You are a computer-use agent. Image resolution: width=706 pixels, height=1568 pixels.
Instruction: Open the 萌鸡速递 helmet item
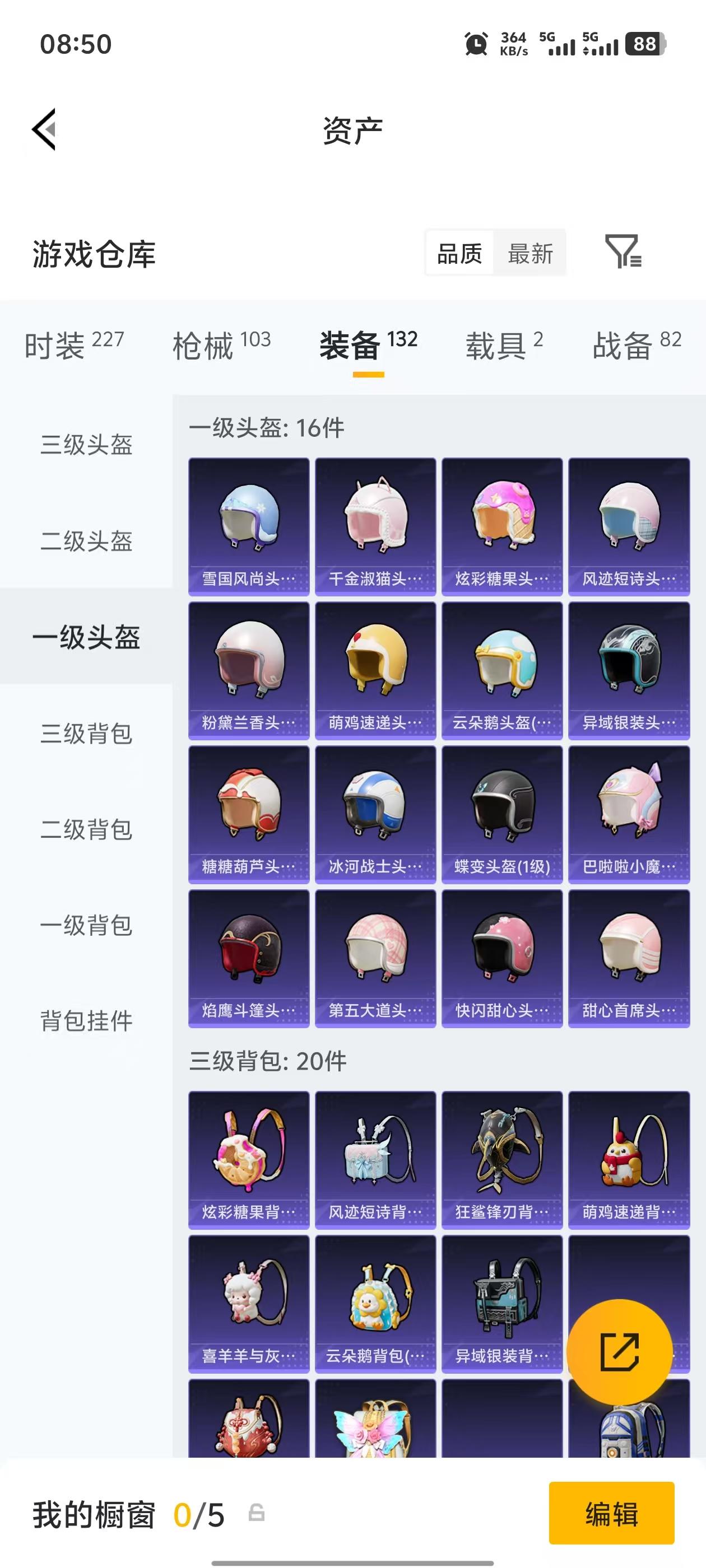pyautogui.click(x=375, y=670)
